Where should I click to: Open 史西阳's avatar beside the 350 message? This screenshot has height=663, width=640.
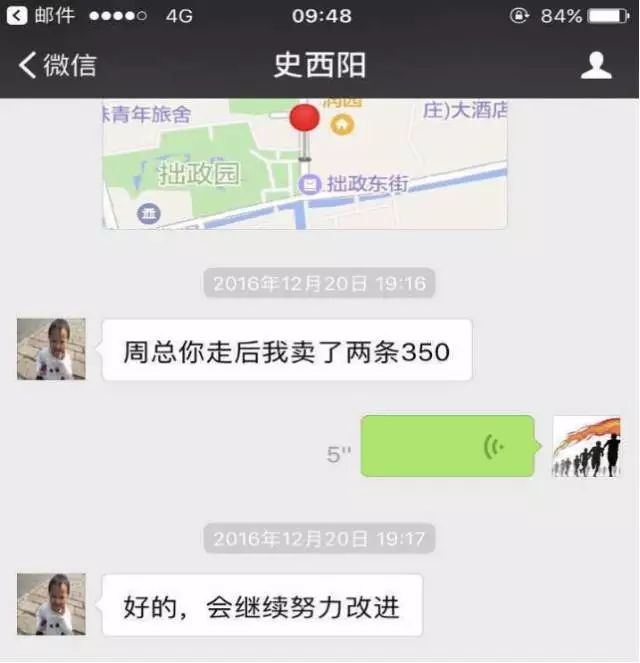tap(51, 349)
